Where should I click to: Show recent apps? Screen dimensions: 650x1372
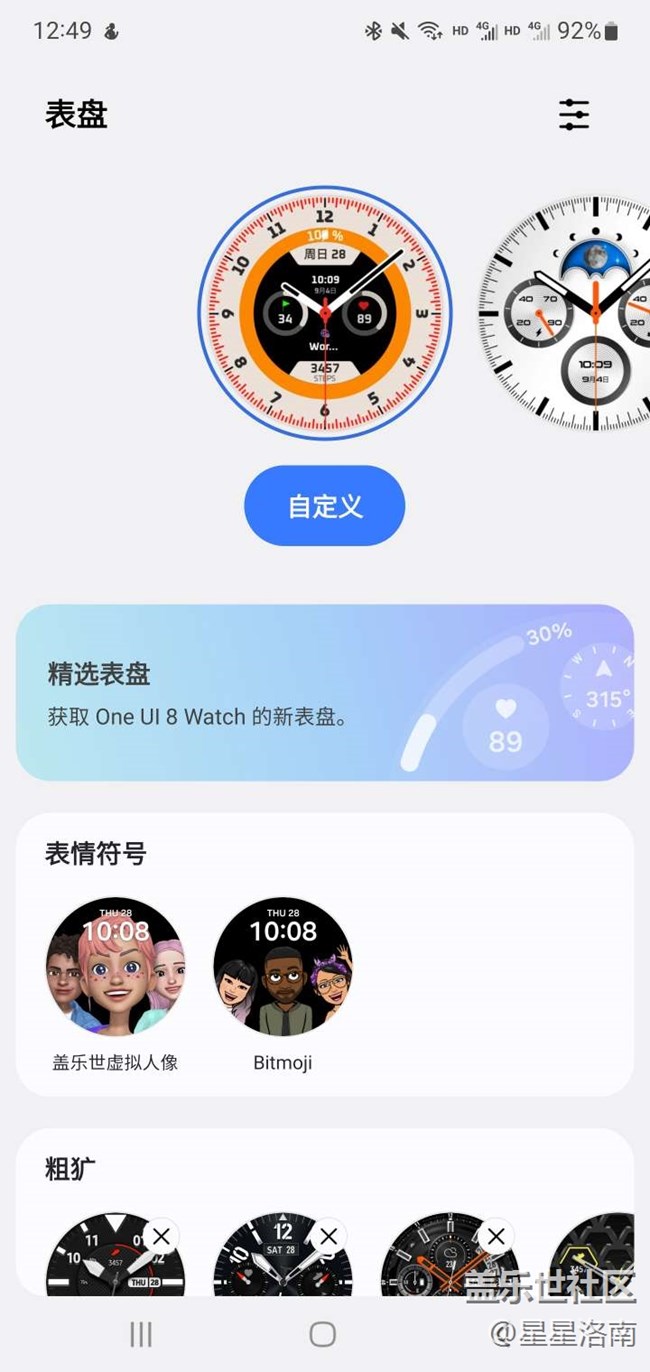pyautogui.click(x=141, y=1333)
